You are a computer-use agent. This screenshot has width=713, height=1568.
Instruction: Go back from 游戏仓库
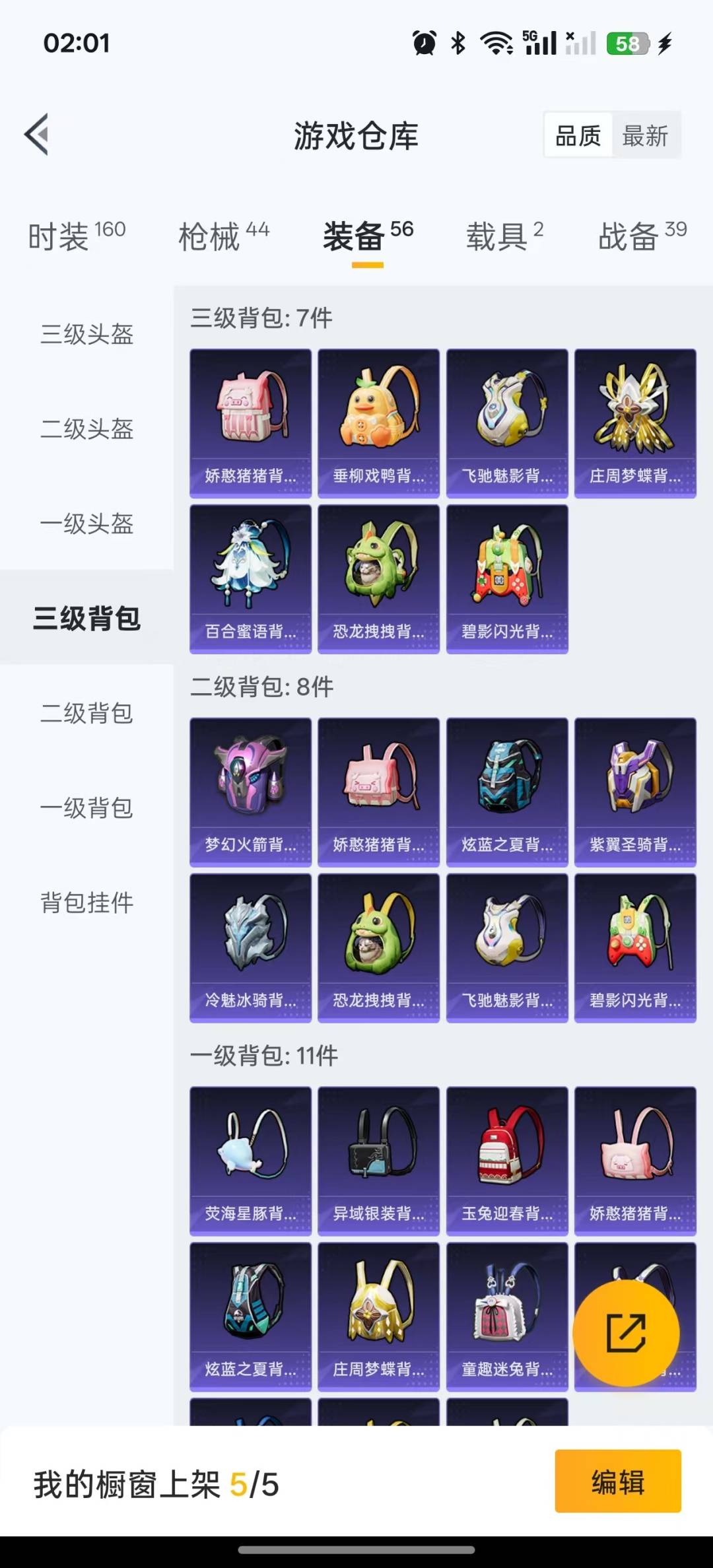[x=37, y=135]
